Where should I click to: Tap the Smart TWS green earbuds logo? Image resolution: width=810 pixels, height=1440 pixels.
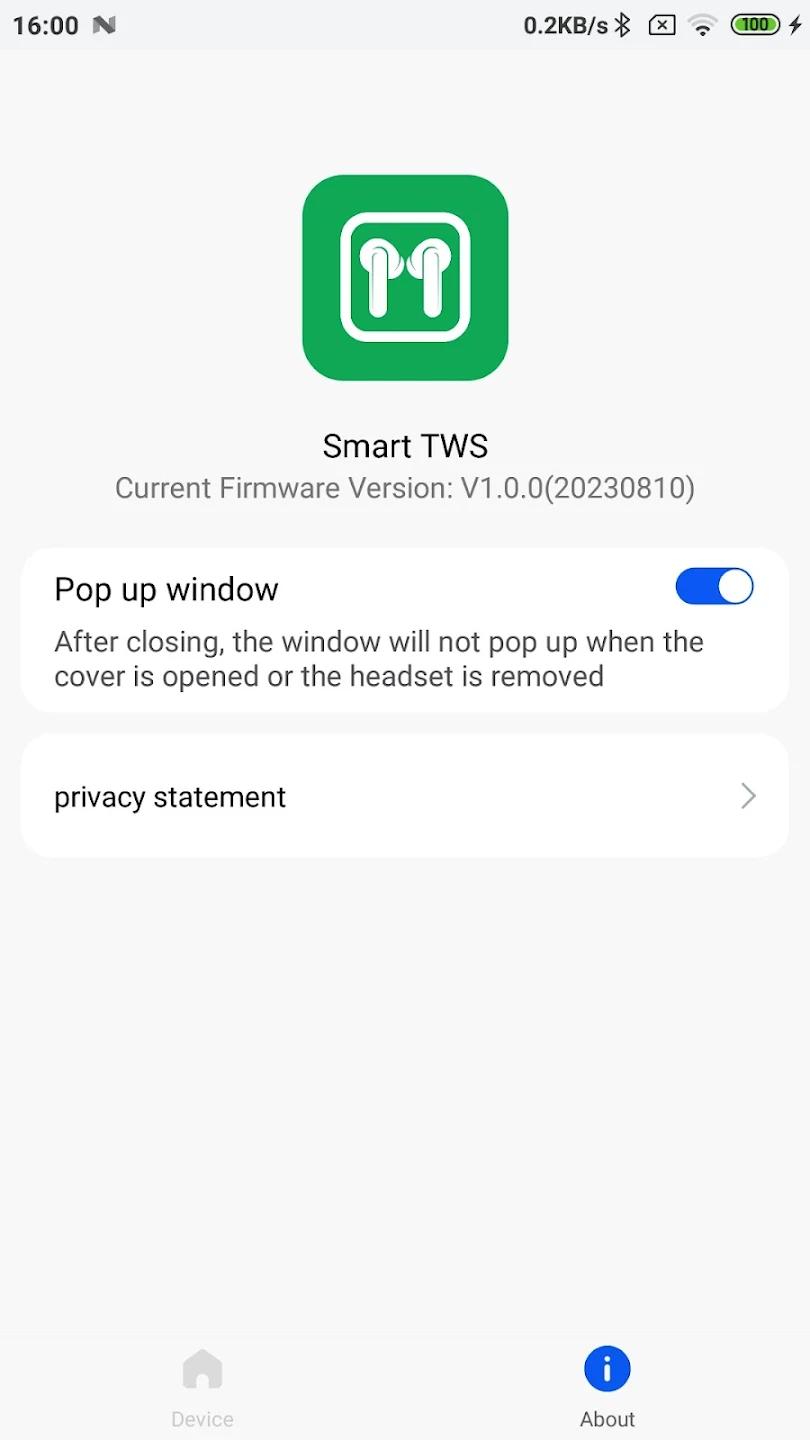tap(405, 278)
